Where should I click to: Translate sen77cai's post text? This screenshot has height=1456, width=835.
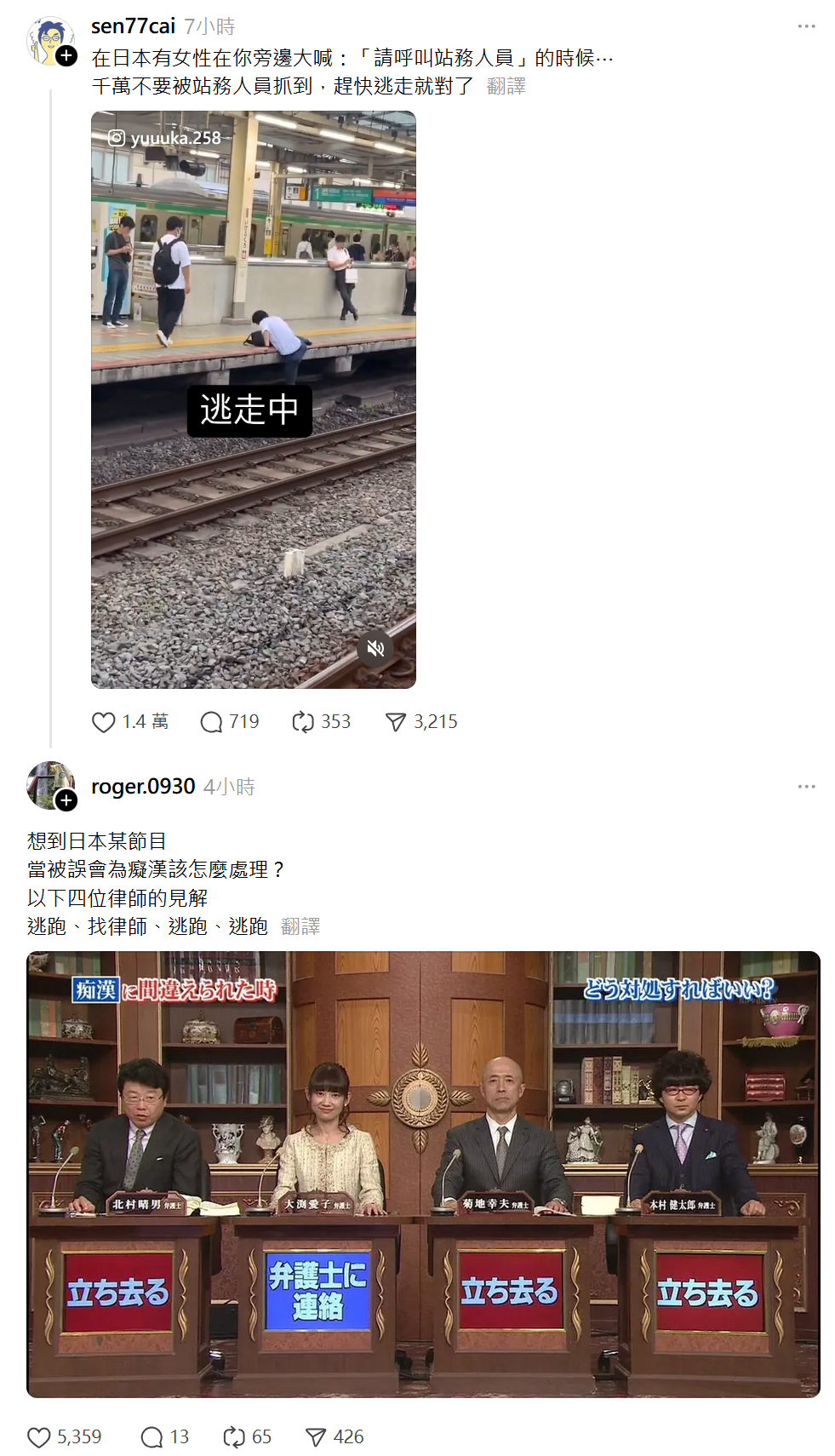pyautogui.click(x=506, y=86)
